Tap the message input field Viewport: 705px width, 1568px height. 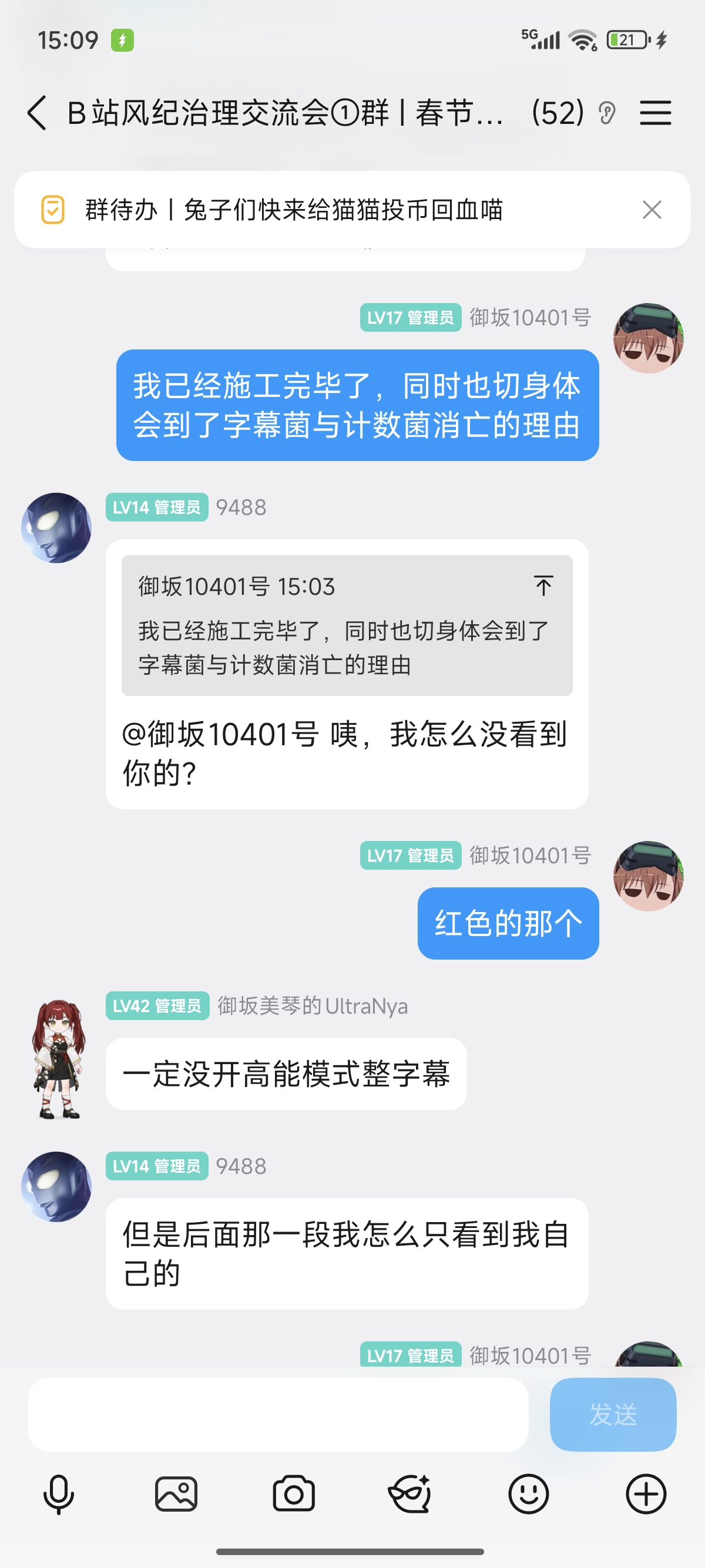pos(280,1415)
